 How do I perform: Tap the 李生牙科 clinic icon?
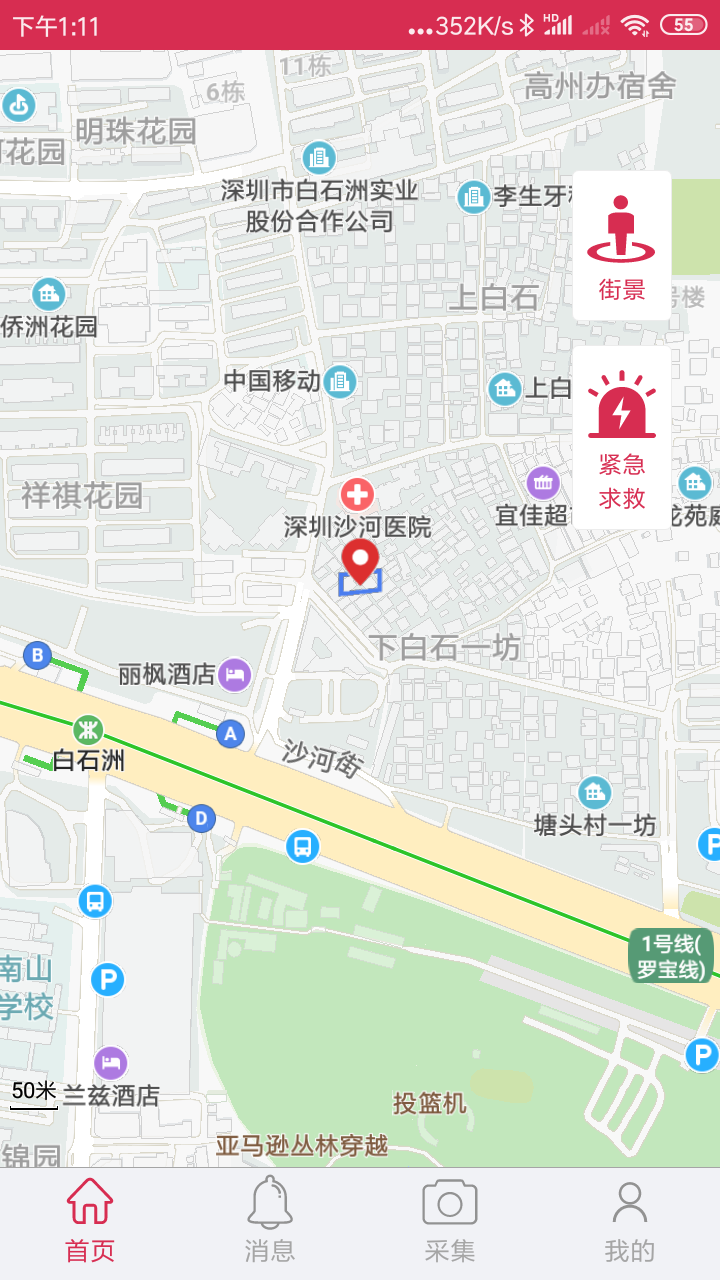tap(473, 197)
